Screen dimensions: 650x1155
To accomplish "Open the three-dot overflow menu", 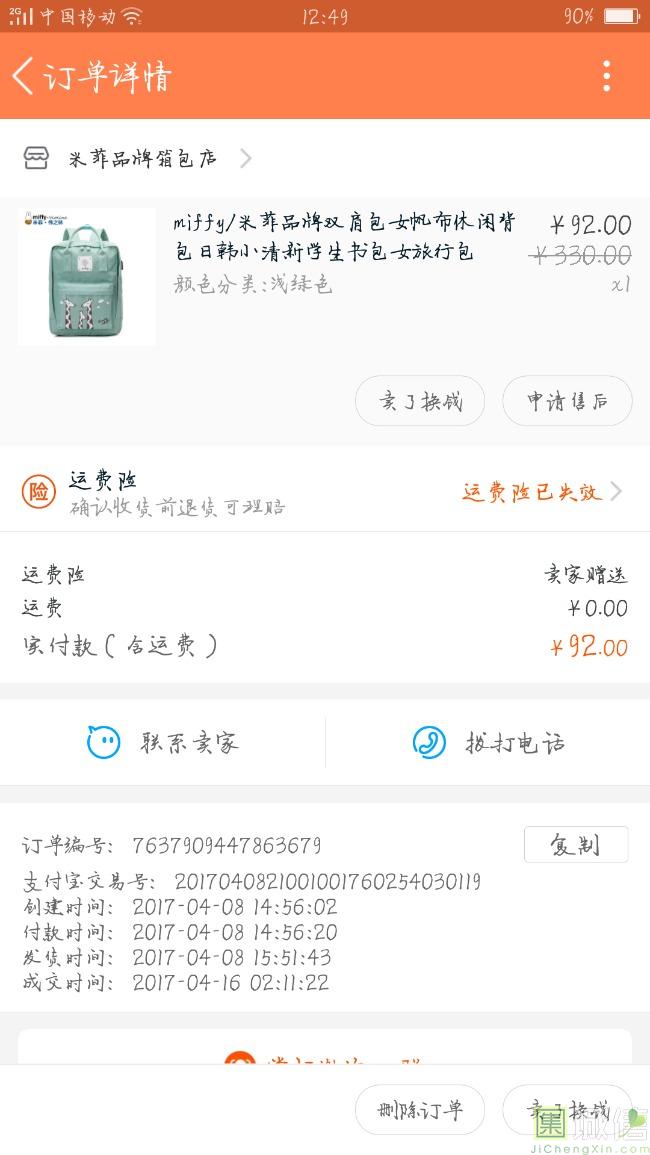I will [x=606, y=76].
